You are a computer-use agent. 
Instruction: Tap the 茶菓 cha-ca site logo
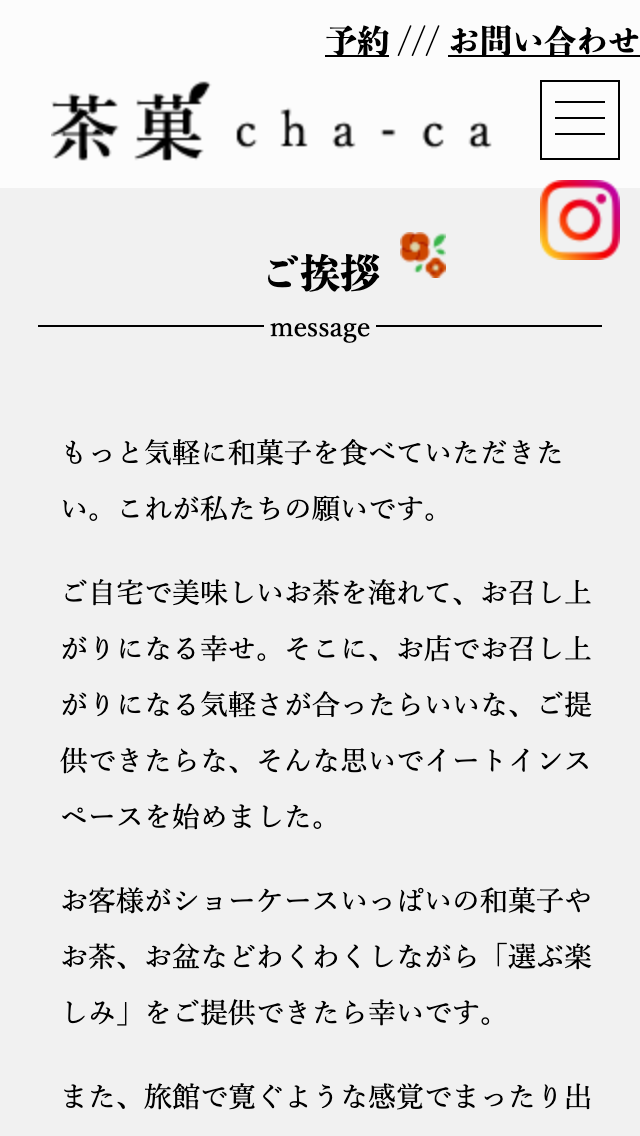pyautogui.click(x=272, y=126)
